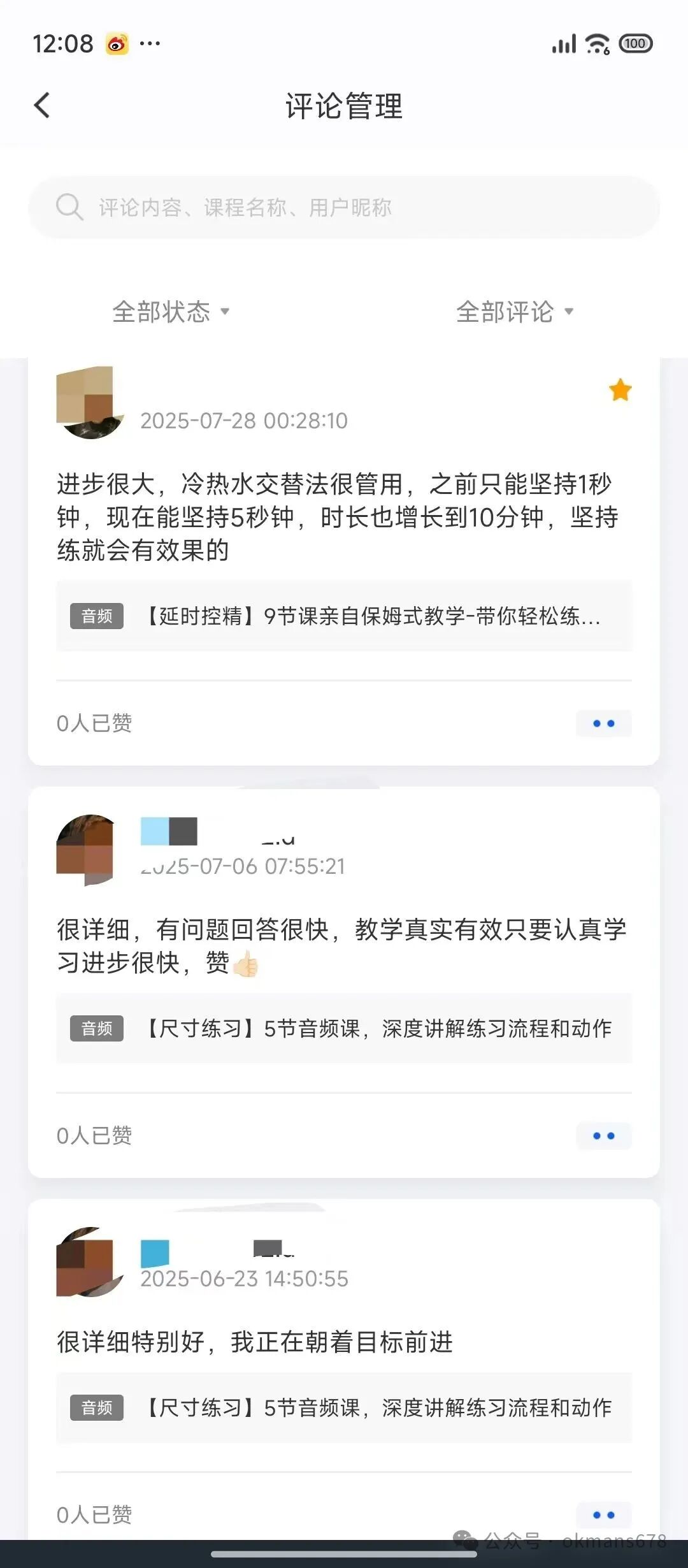Viewport: 688px width, 1568px height.
Task: Click the back arrow on 评论管理 page
Action: 42,105
